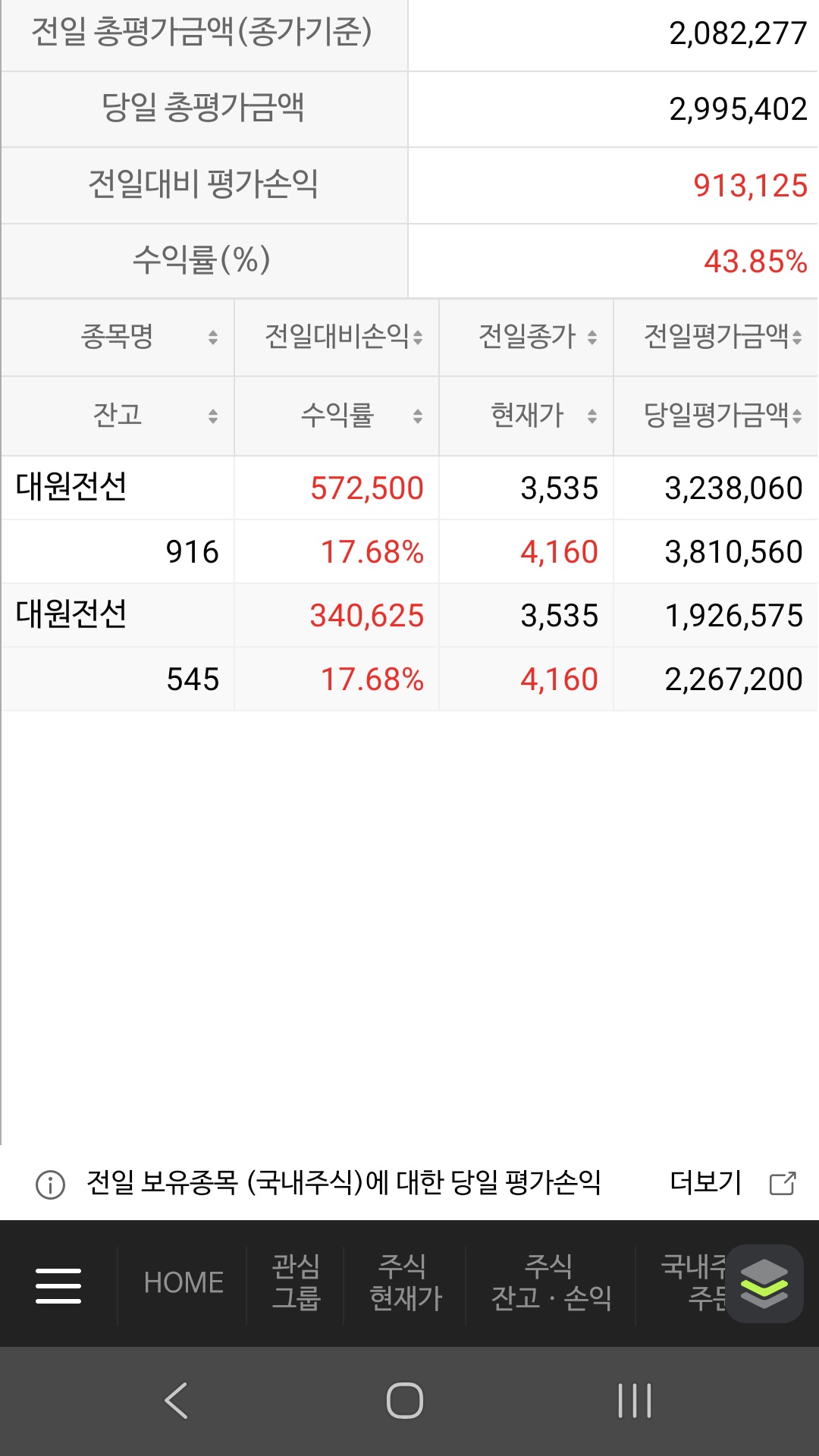Open the system recent apps view
The height and width of the screenshot is (1456, 819).
point(634,1400)
